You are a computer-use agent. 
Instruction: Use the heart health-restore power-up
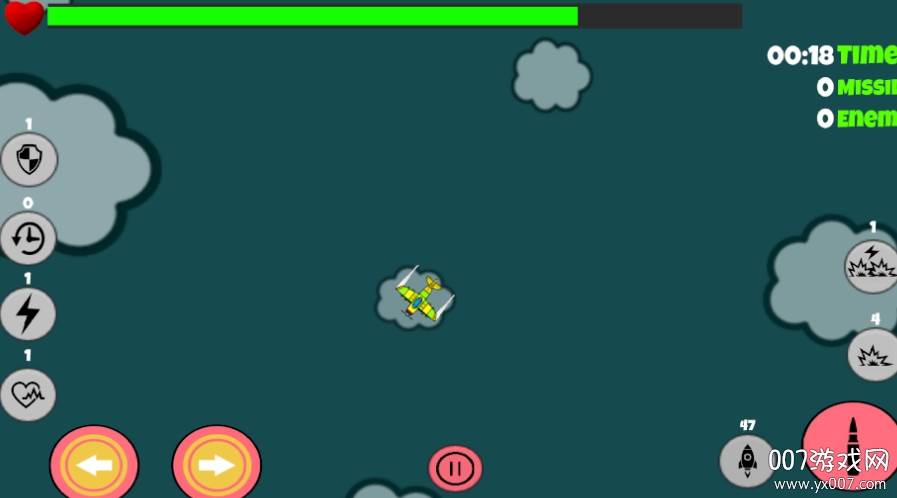coord(28,394)
